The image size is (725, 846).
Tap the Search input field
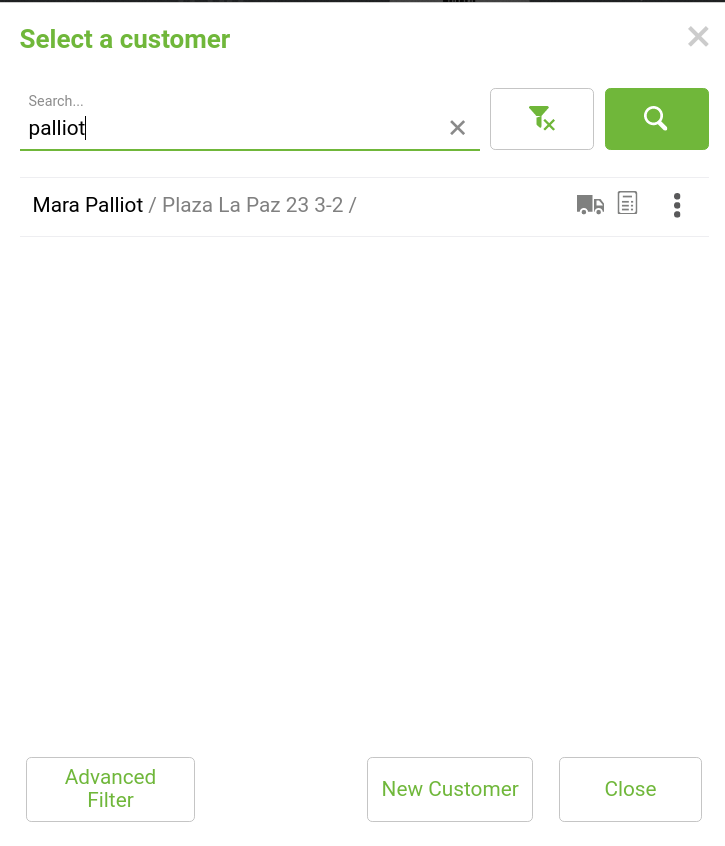(x=230, y=128)
